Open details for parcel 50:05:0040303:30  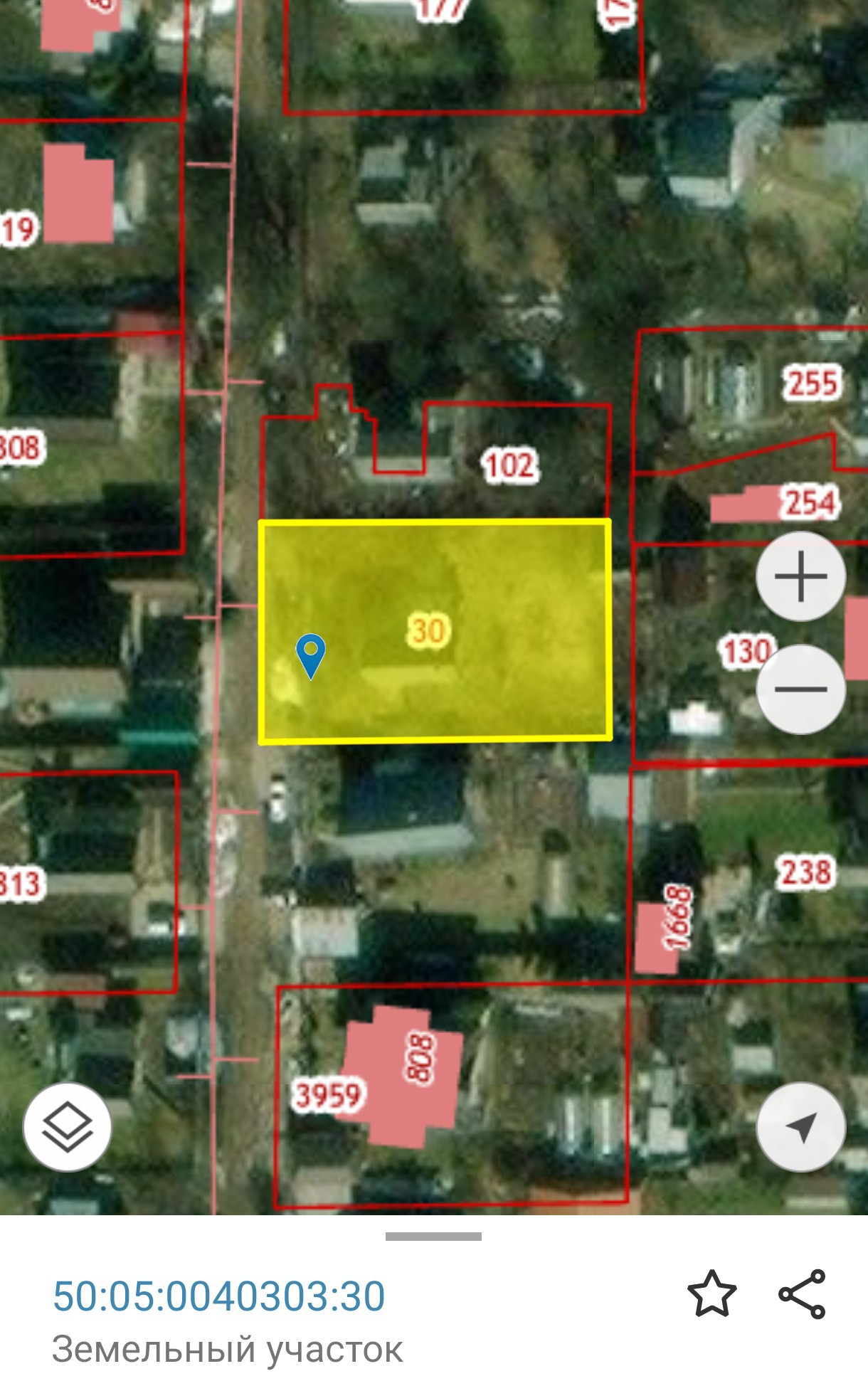[219, 1296]
